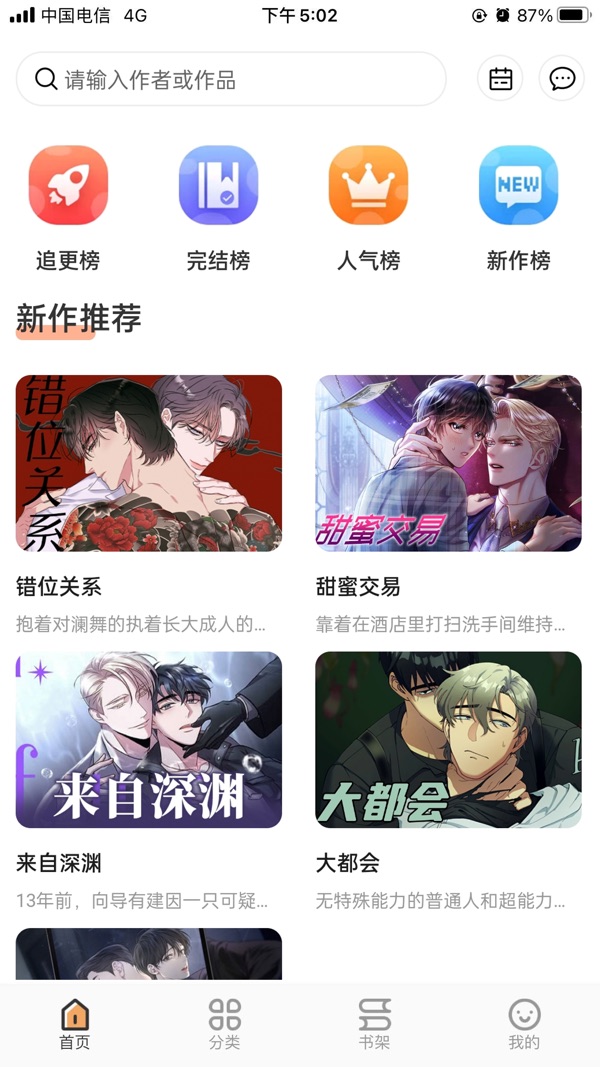Open the comic 甜蜜交易
This screenshot has height=1067, width=600.
click(x=448, y=463)
